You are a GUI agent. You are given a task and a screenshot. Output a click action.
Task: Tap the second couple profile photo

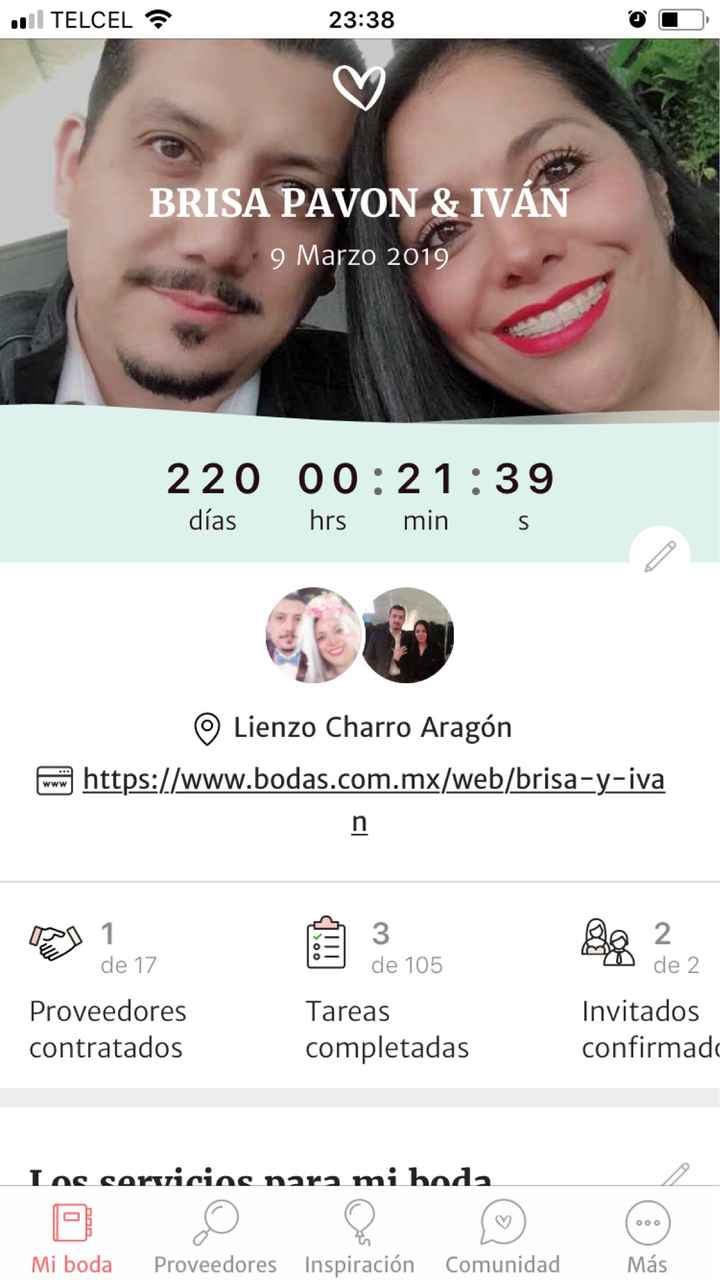[x=407, y=635]
